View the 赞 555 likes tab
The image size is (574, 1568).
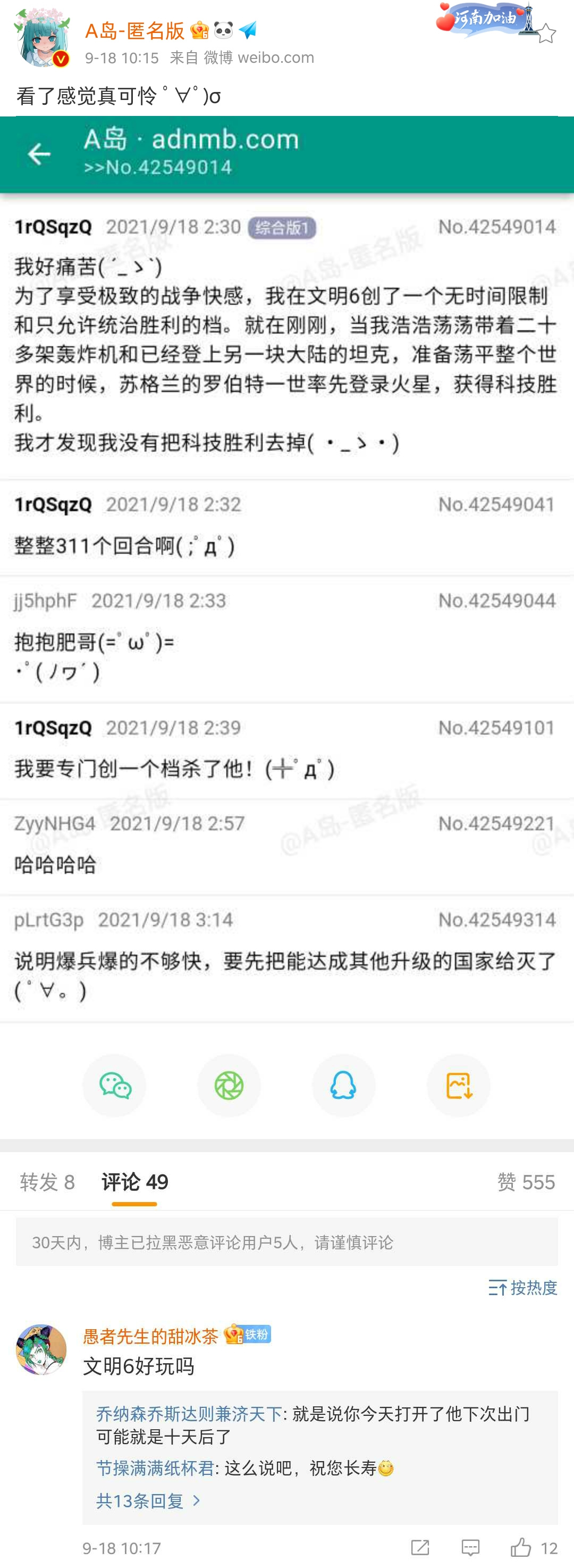[x=526, y=1181]
